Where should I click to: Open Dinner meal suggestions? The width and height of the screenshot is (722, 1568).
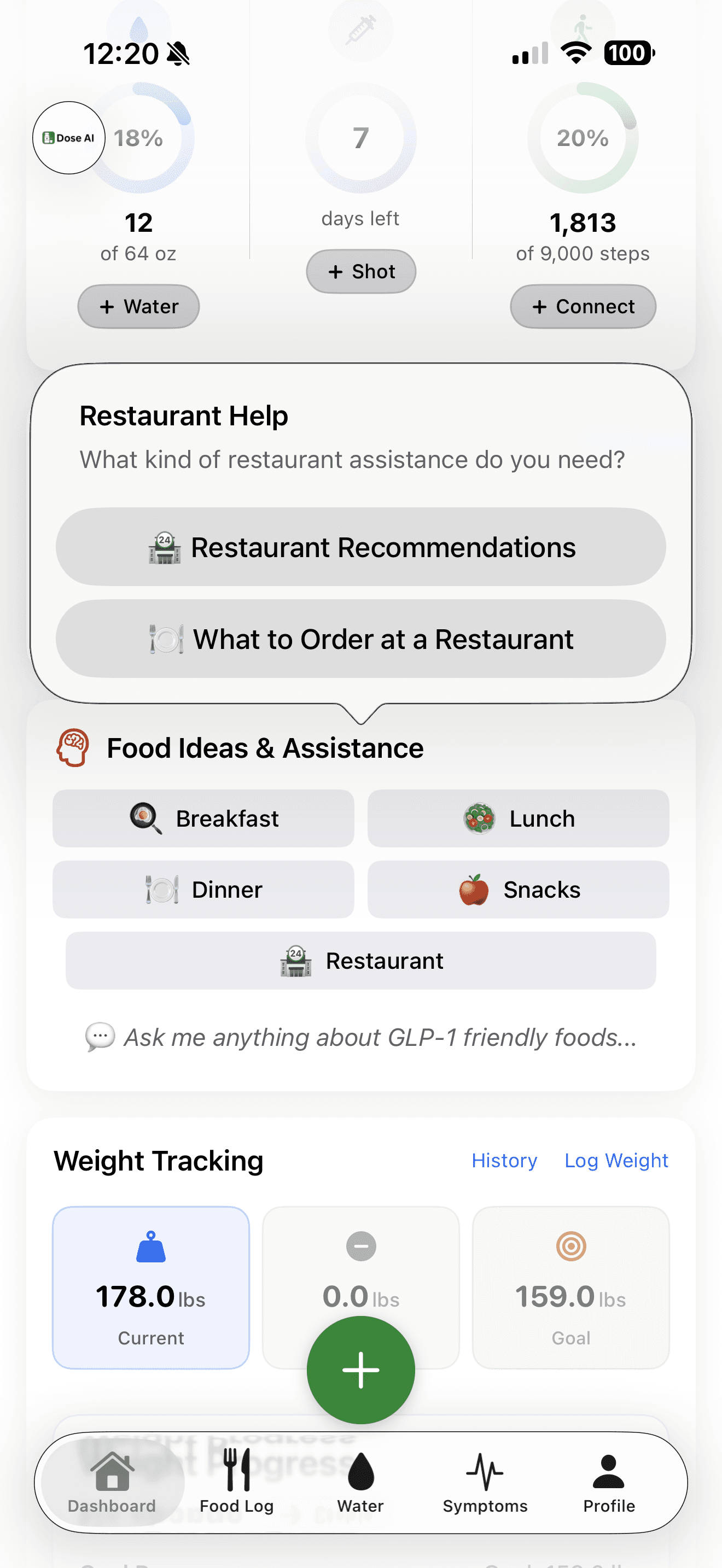[x=203, y=890]
